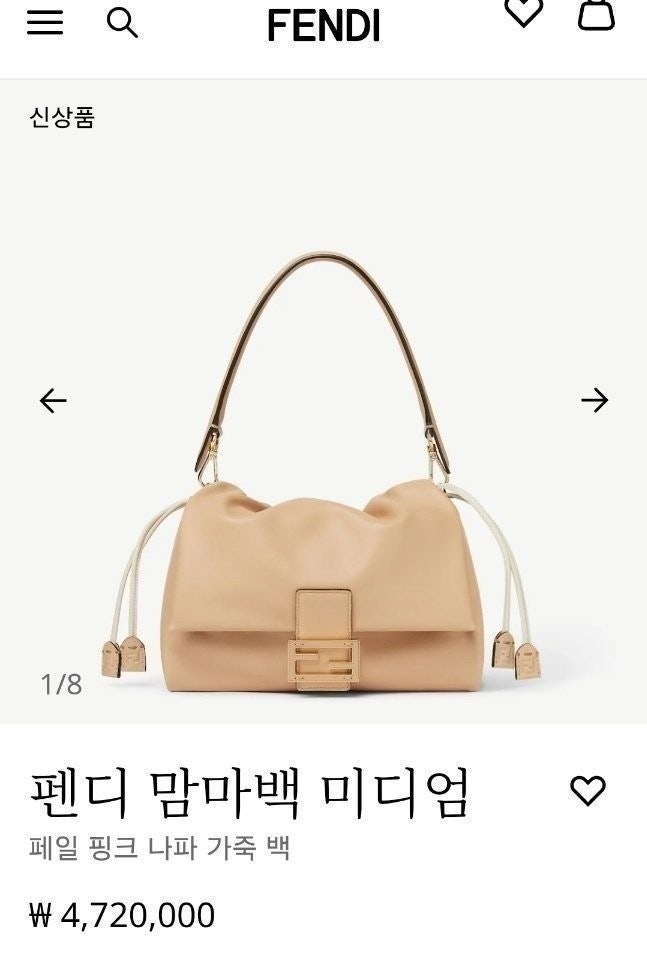Go to the Fendi home page
The width and height of the screenshot is (647, 954).
pos(323,25)
